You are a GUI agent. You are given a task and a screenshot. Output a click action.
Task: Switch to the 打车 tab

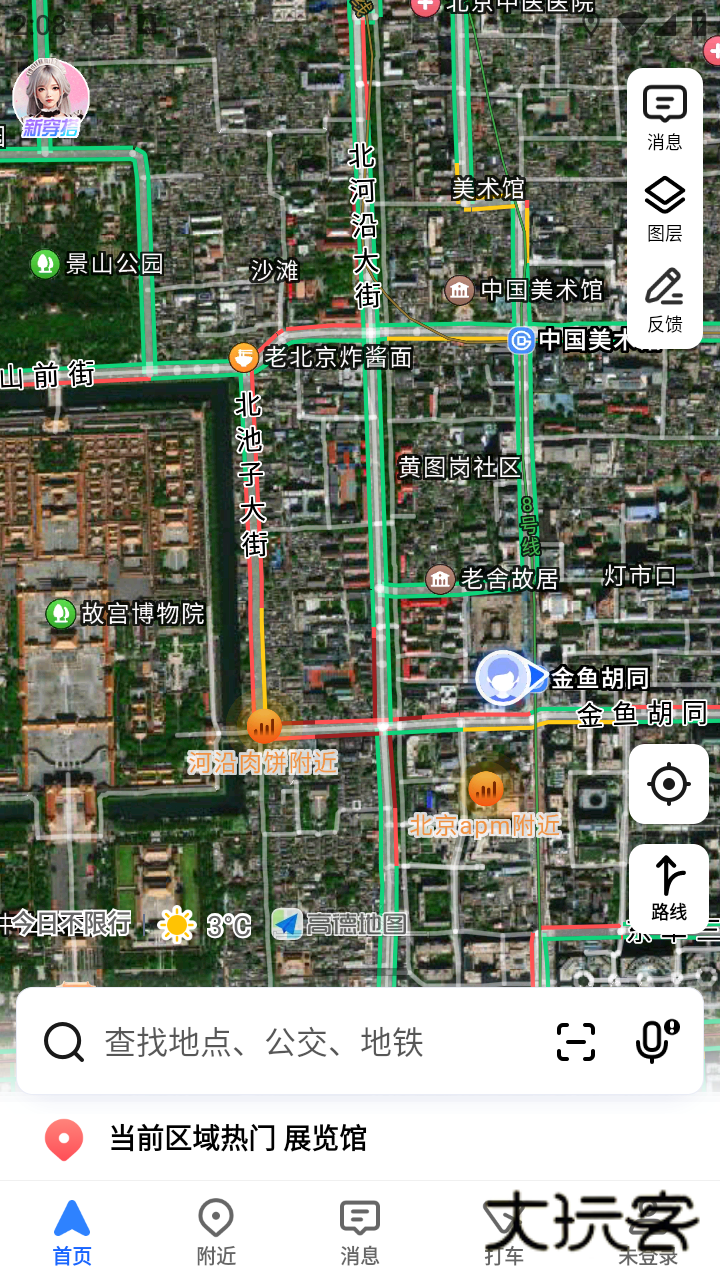(x=503, y=1232)
